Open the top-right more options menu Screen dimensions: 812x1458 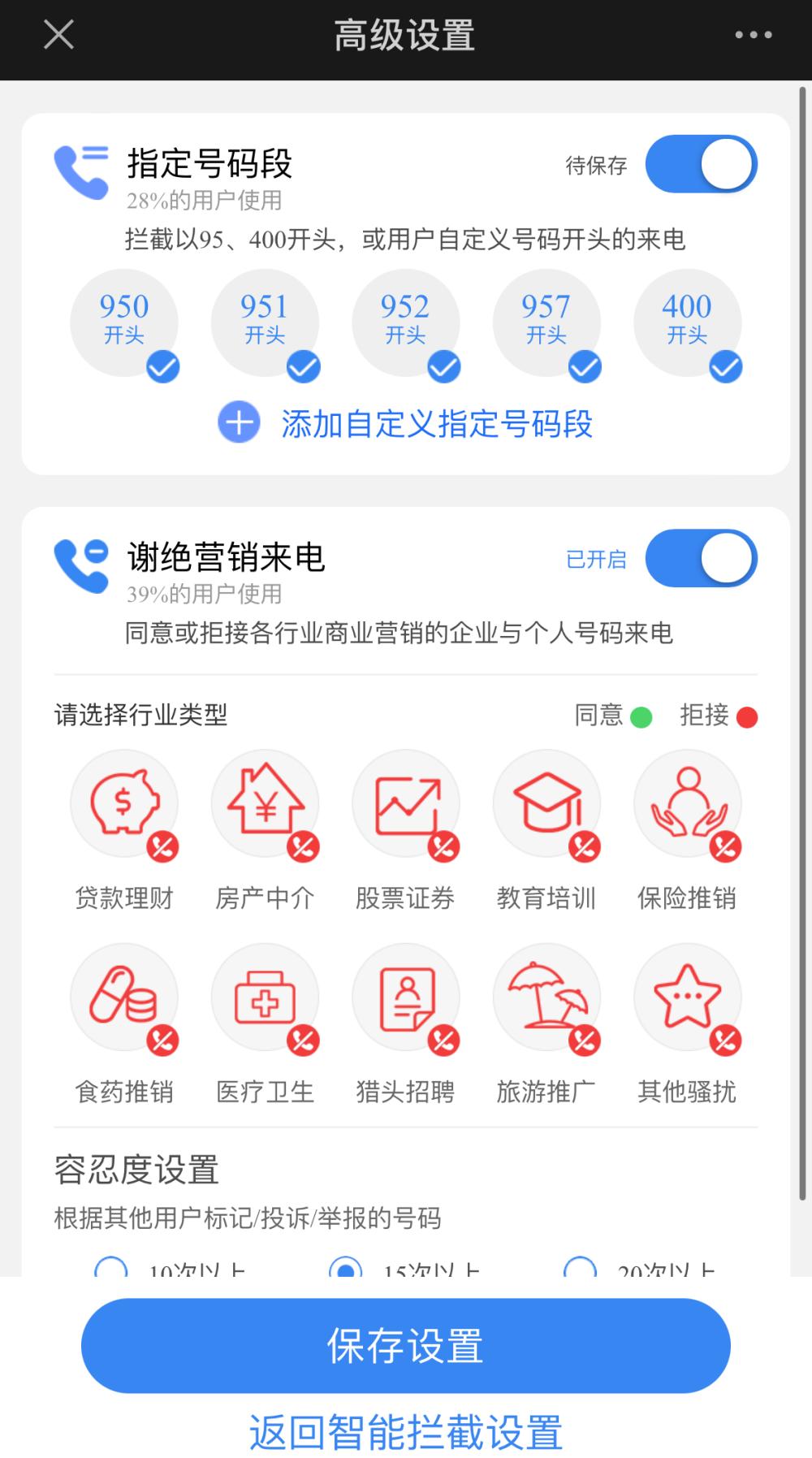point(752,36)
